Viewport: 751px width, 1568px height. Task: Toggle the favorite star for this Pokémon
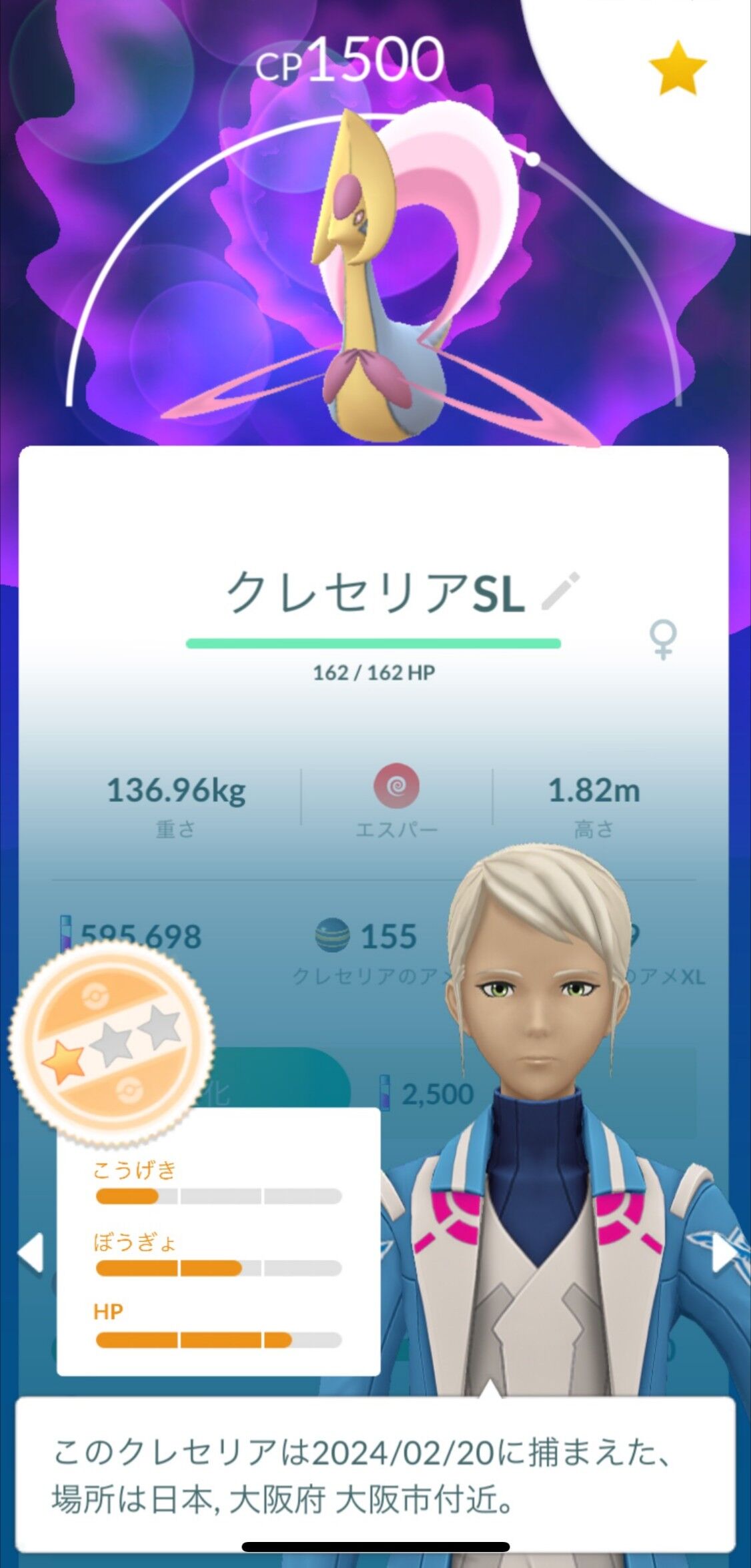coord(678,67)
